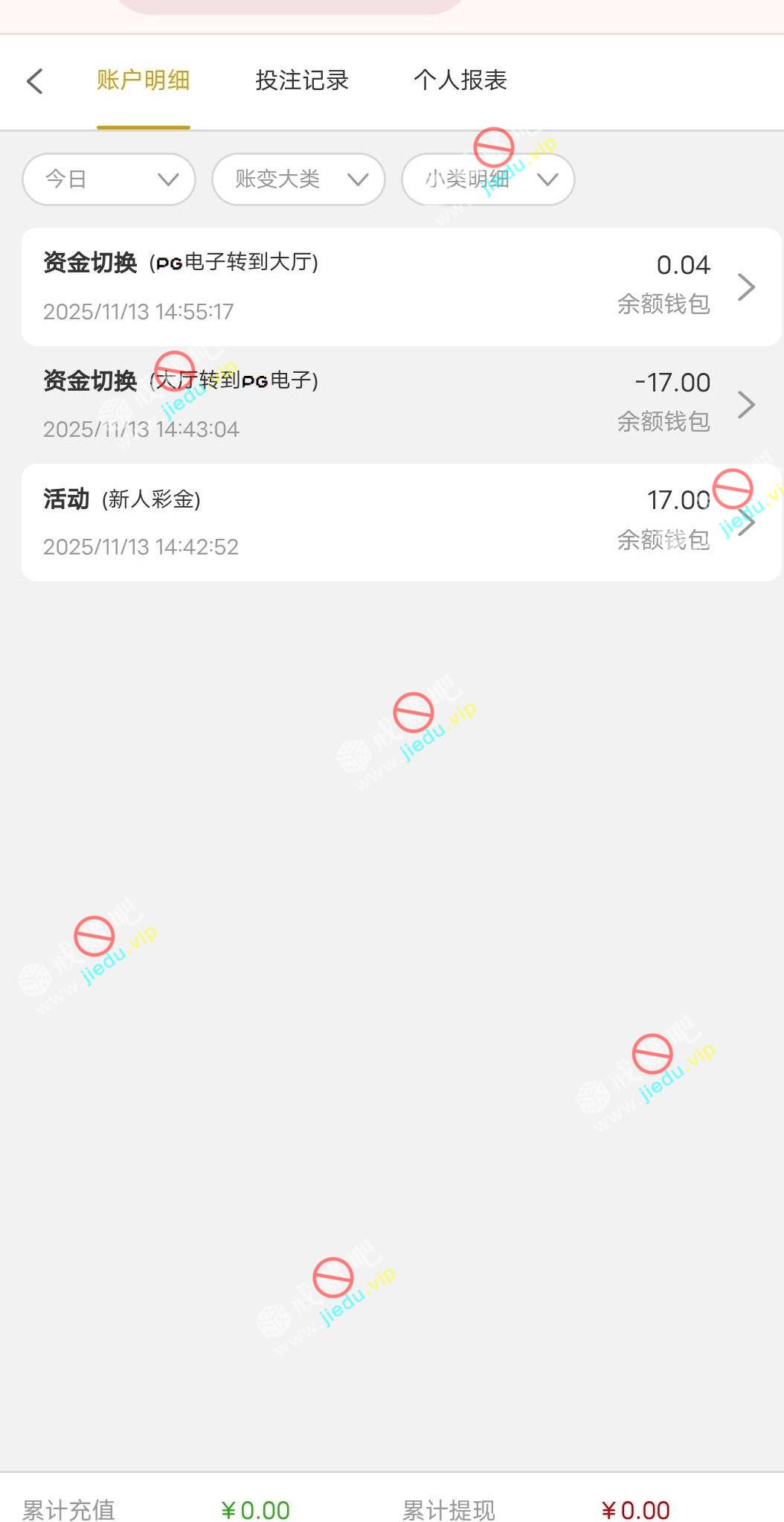Viewport: 784px width, 1522px height.
Task: Switch to the 投注记录 tab
Action: 302,80
